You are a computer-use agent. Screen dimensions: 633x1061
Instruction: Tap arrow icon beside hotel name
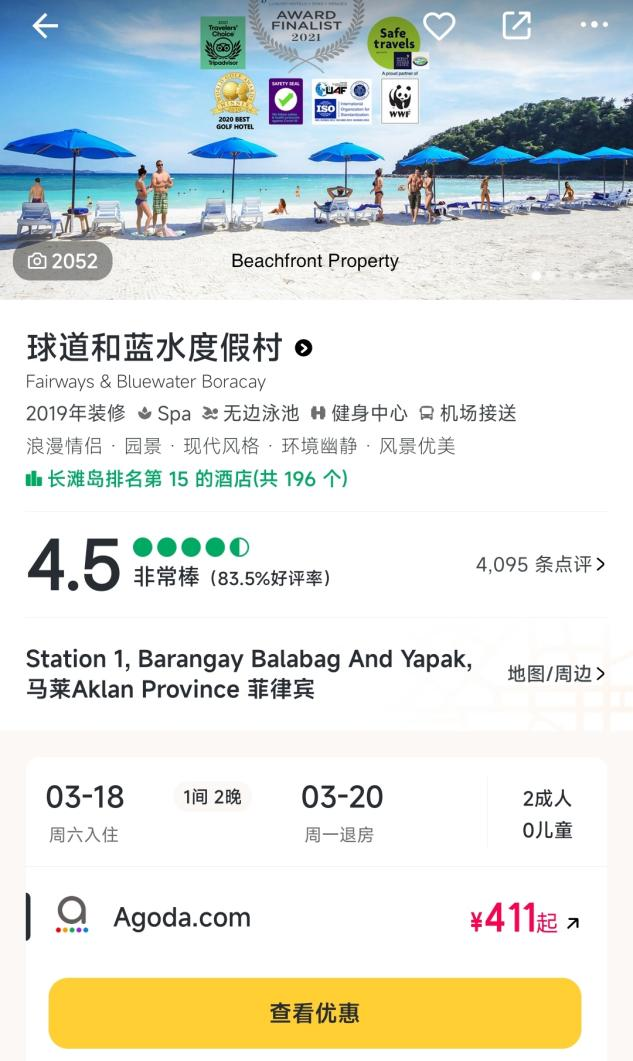click(x=304, y=348)
